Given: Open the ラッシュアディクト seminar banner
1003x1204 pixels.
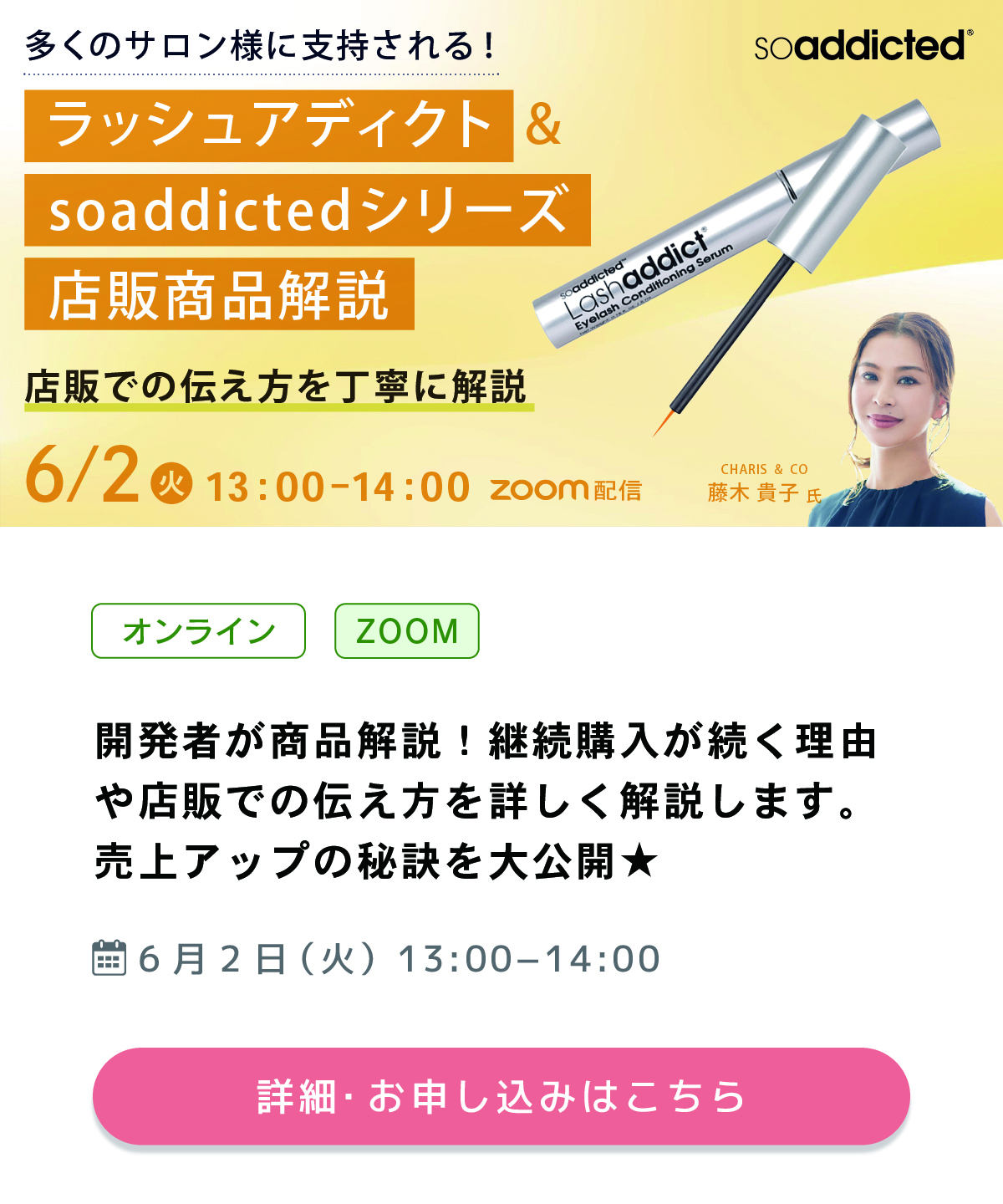Looking at the screenshot, I should (501, 263).
